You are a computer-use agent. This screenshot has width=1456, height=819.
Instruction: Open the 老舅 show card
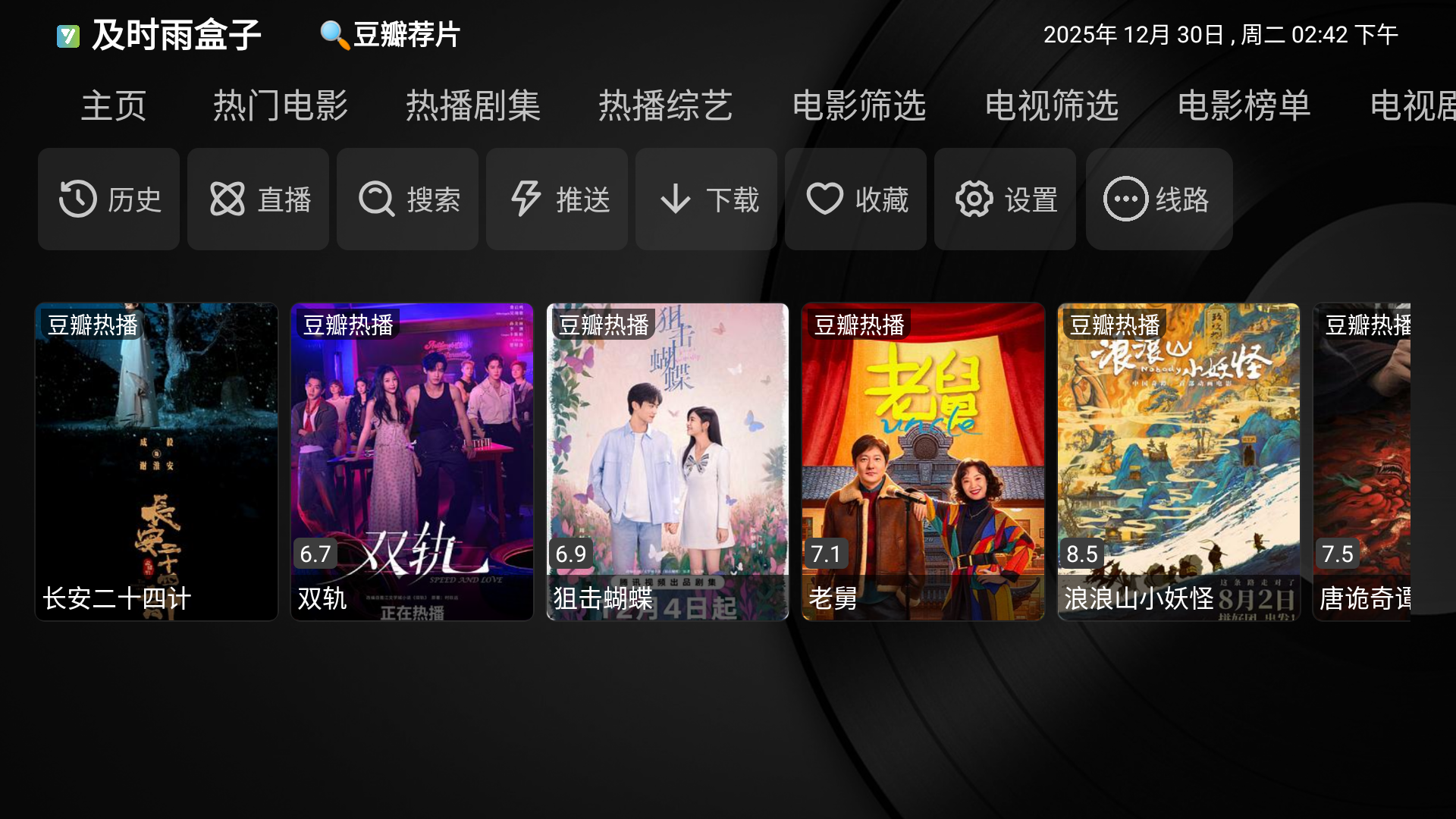point(923,462)
